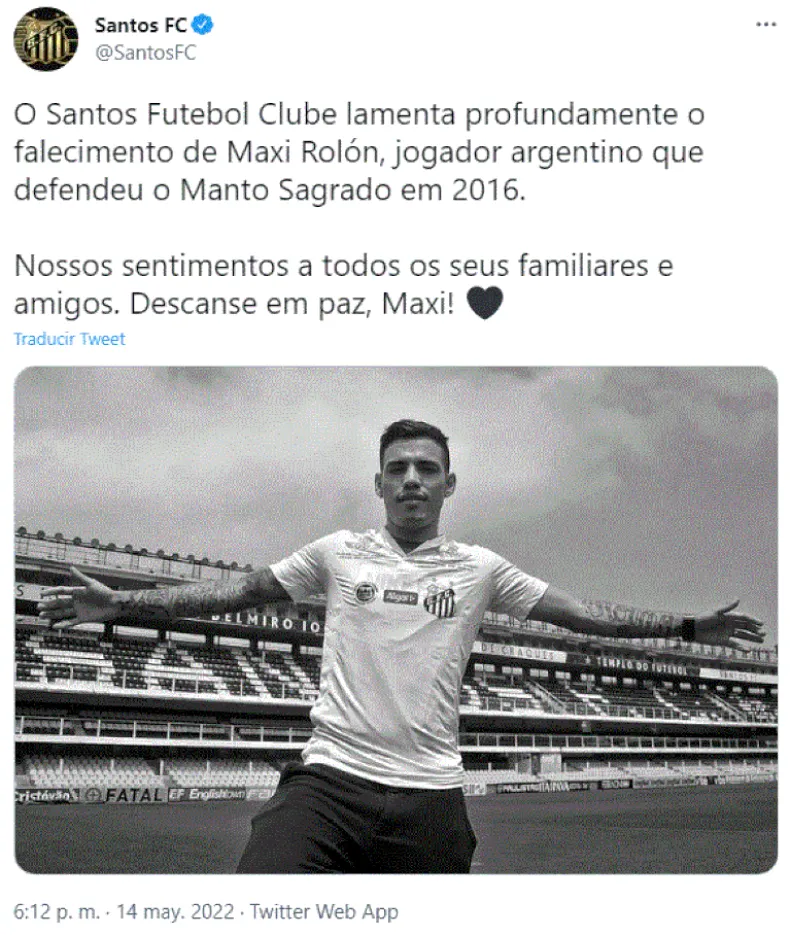Open the Twitter Web App source link
Viewport: 790px width, 935px height.
(324, 912)
